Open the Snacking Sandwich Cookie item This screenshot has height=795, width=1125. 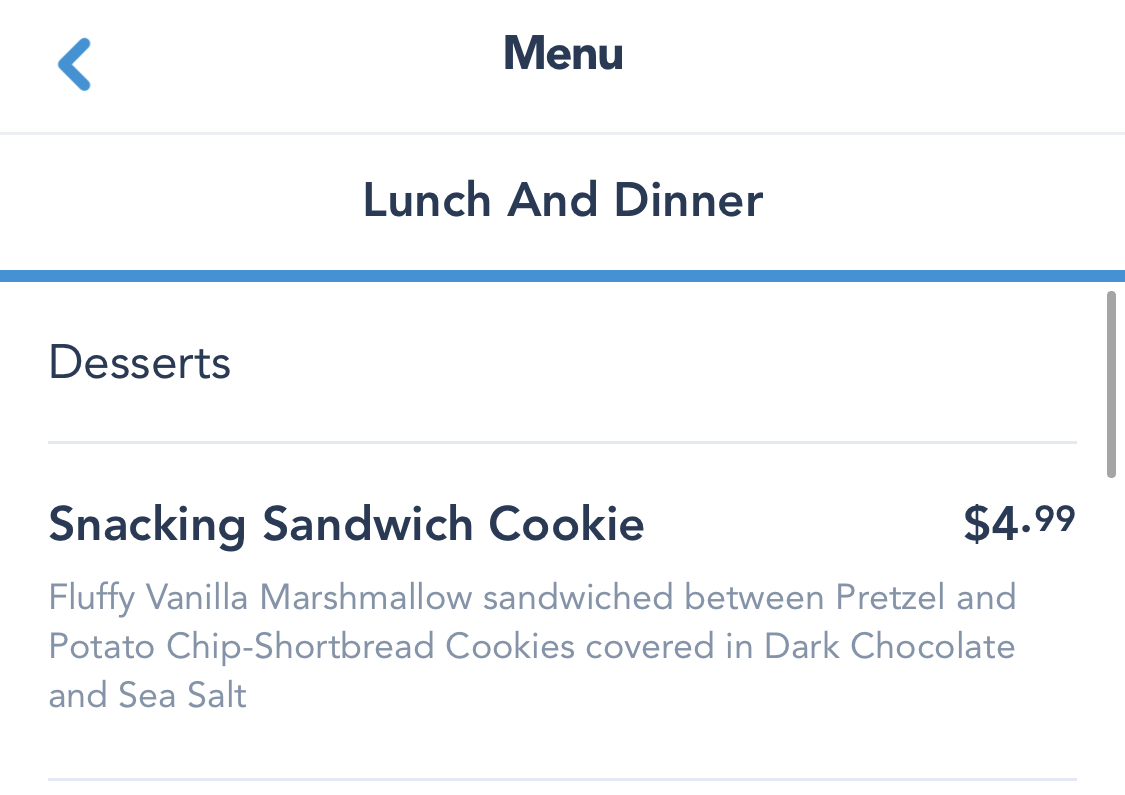346,525
